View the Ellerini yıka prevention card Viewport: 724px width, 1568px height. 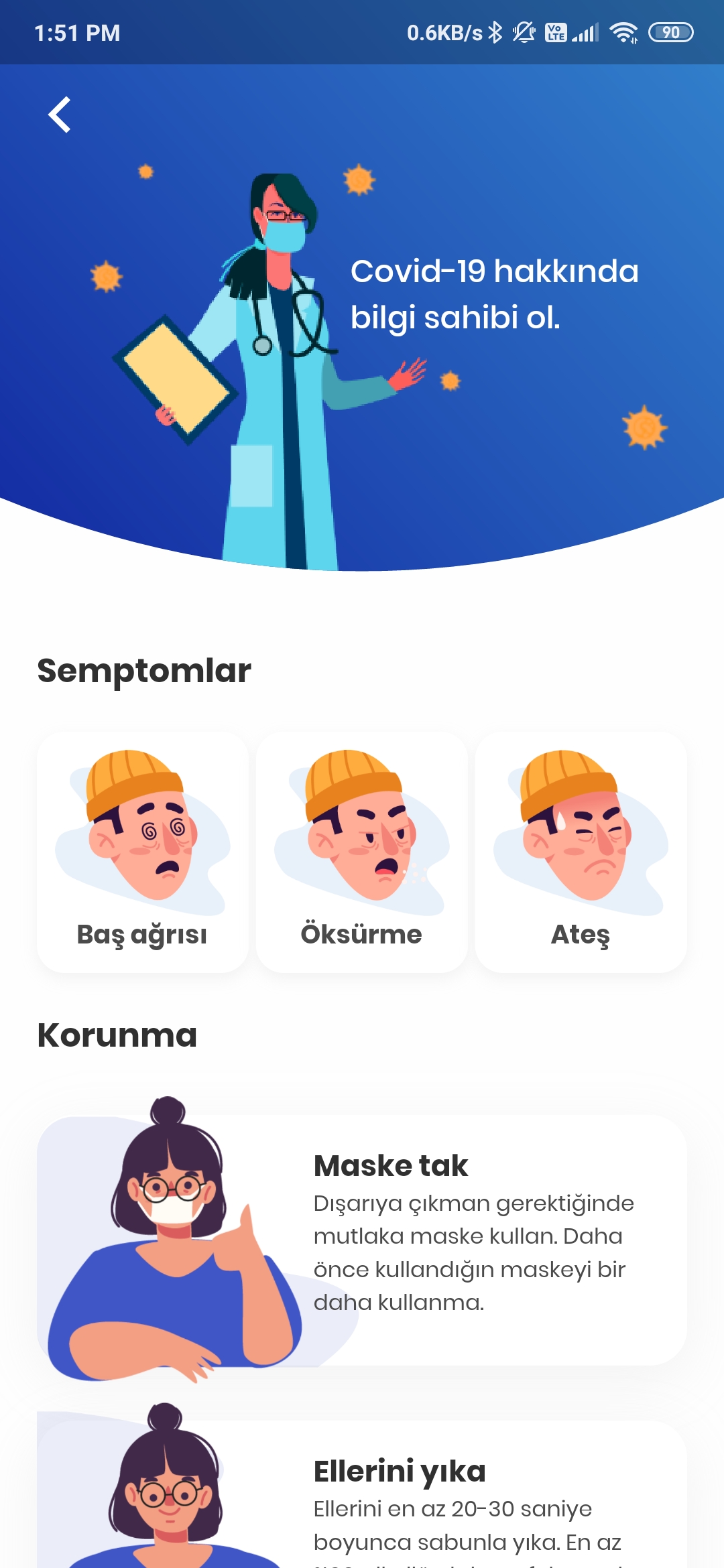362,1501
